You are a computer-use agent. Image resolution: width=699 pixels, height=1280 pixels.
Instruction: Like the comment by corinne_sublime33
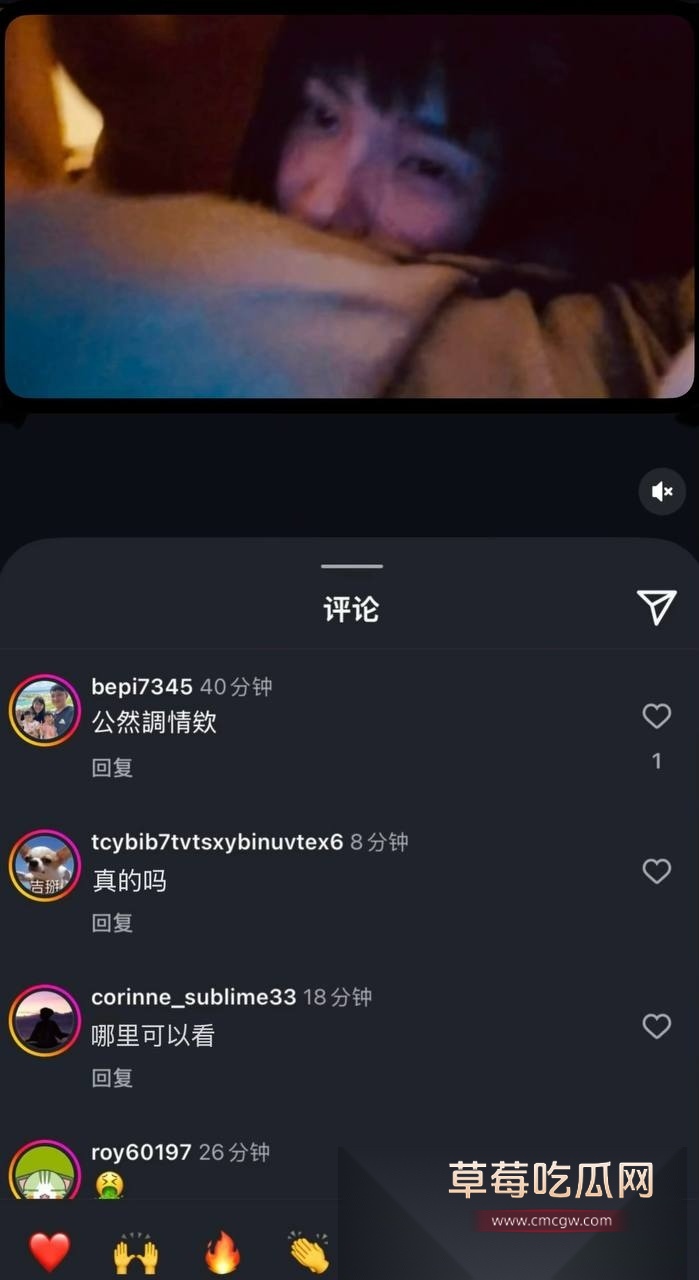(x=656, y=1027)
